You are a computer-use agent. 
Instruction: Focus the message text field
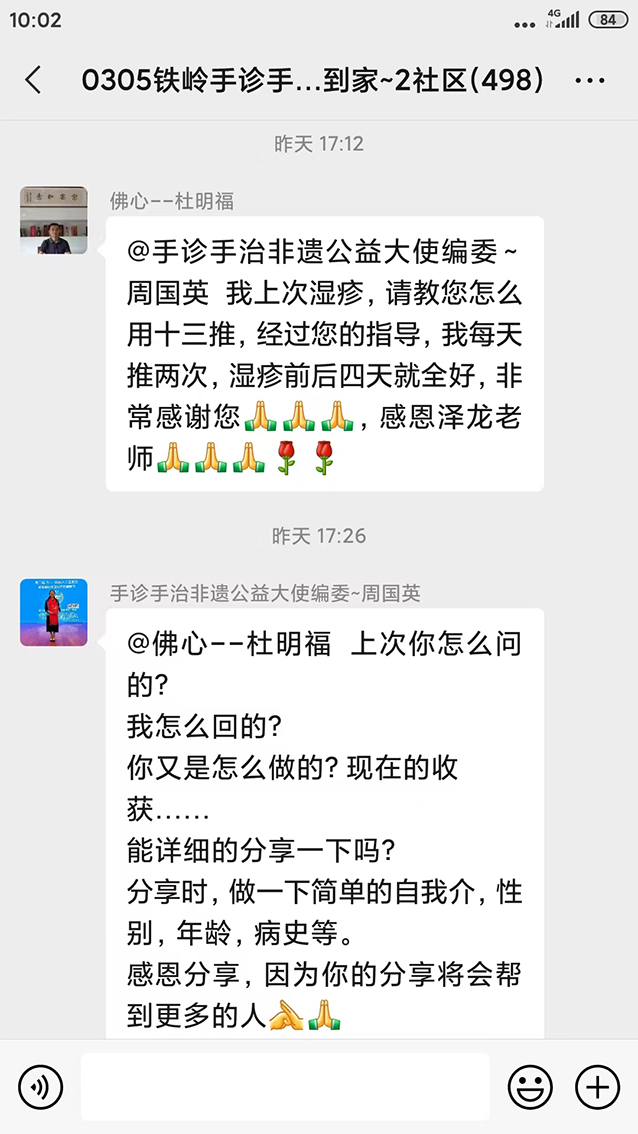click(285, 1087)
